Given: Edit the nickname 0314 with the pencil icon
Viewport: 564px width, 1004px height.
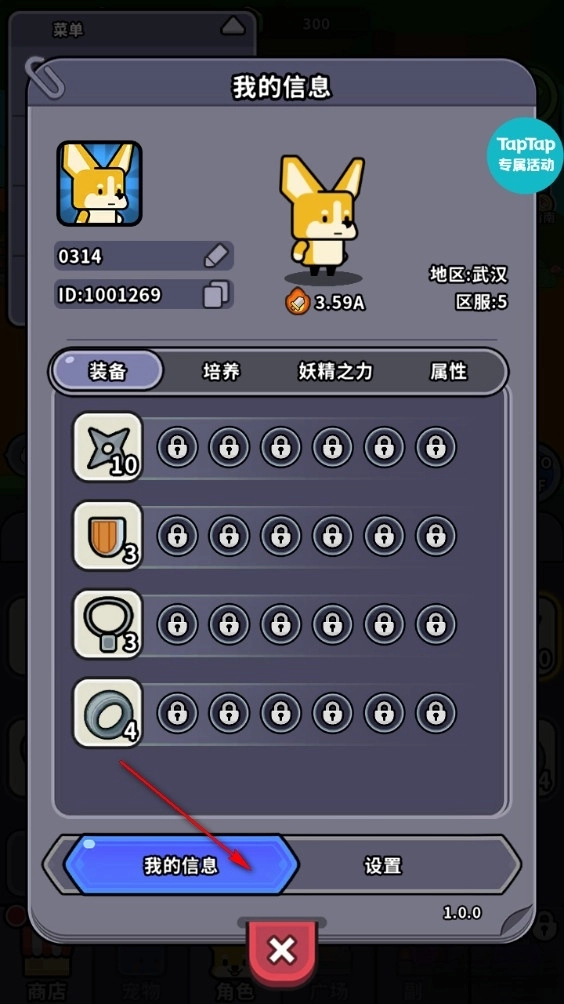Looking at the screenshot, I should [x=216, y=257].
